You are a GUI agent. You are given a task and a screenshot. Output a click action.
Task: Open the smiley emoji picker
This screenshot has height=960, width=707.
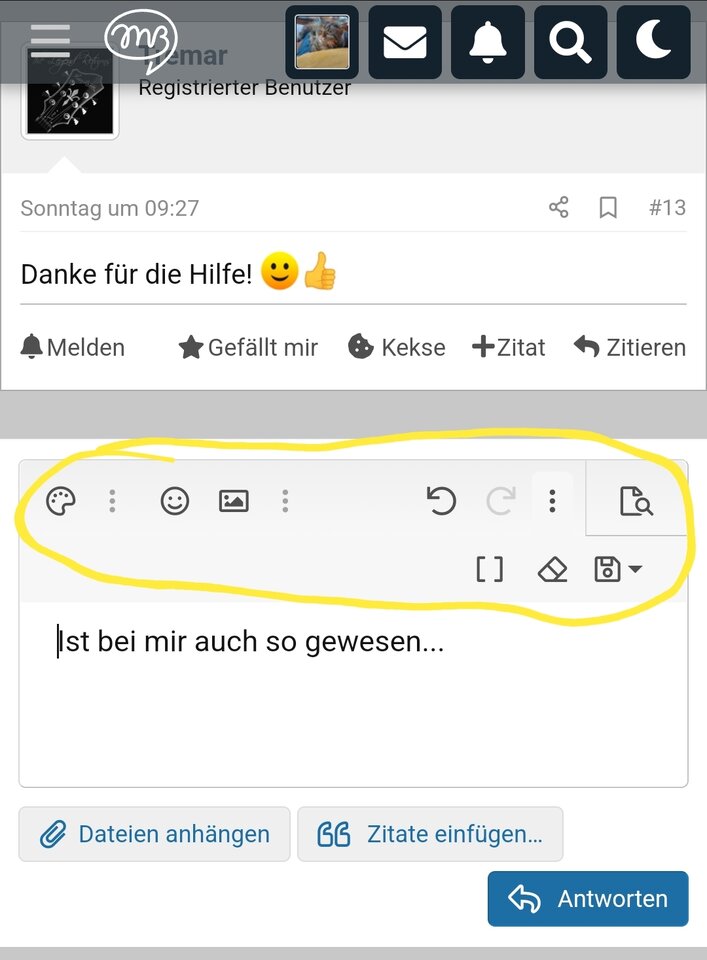[x=175, y=501]
